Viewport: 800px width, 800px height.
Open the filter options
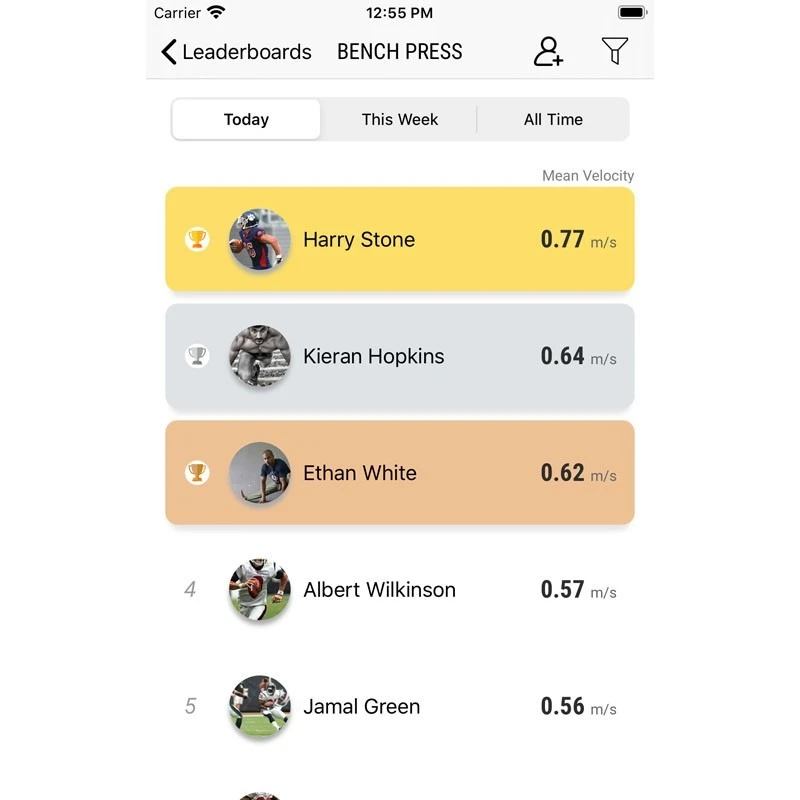615,51
